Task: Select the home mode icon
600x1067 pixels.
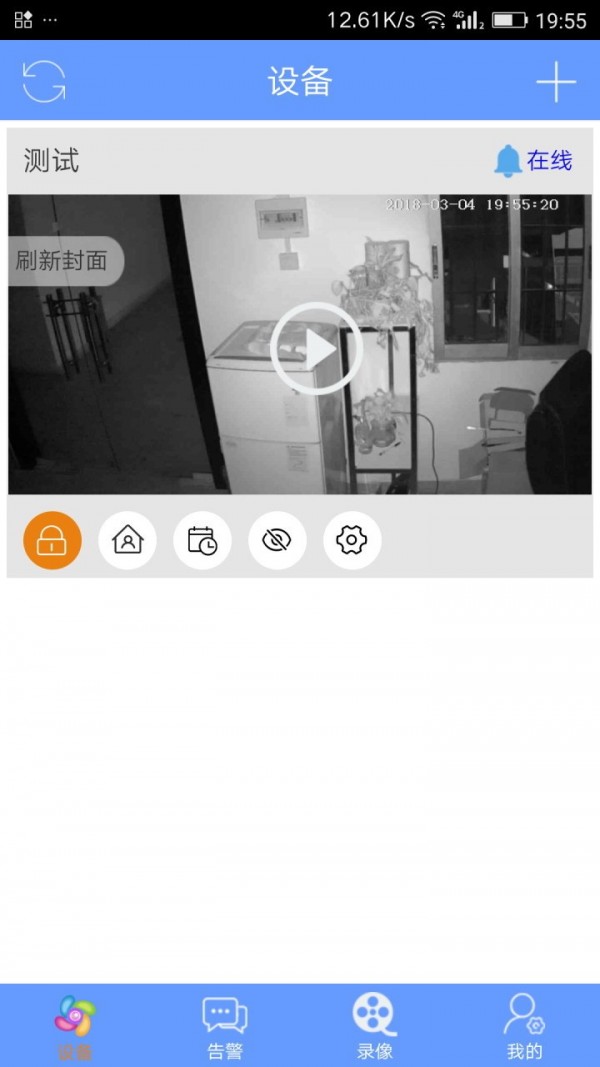Action: (127, 541)
